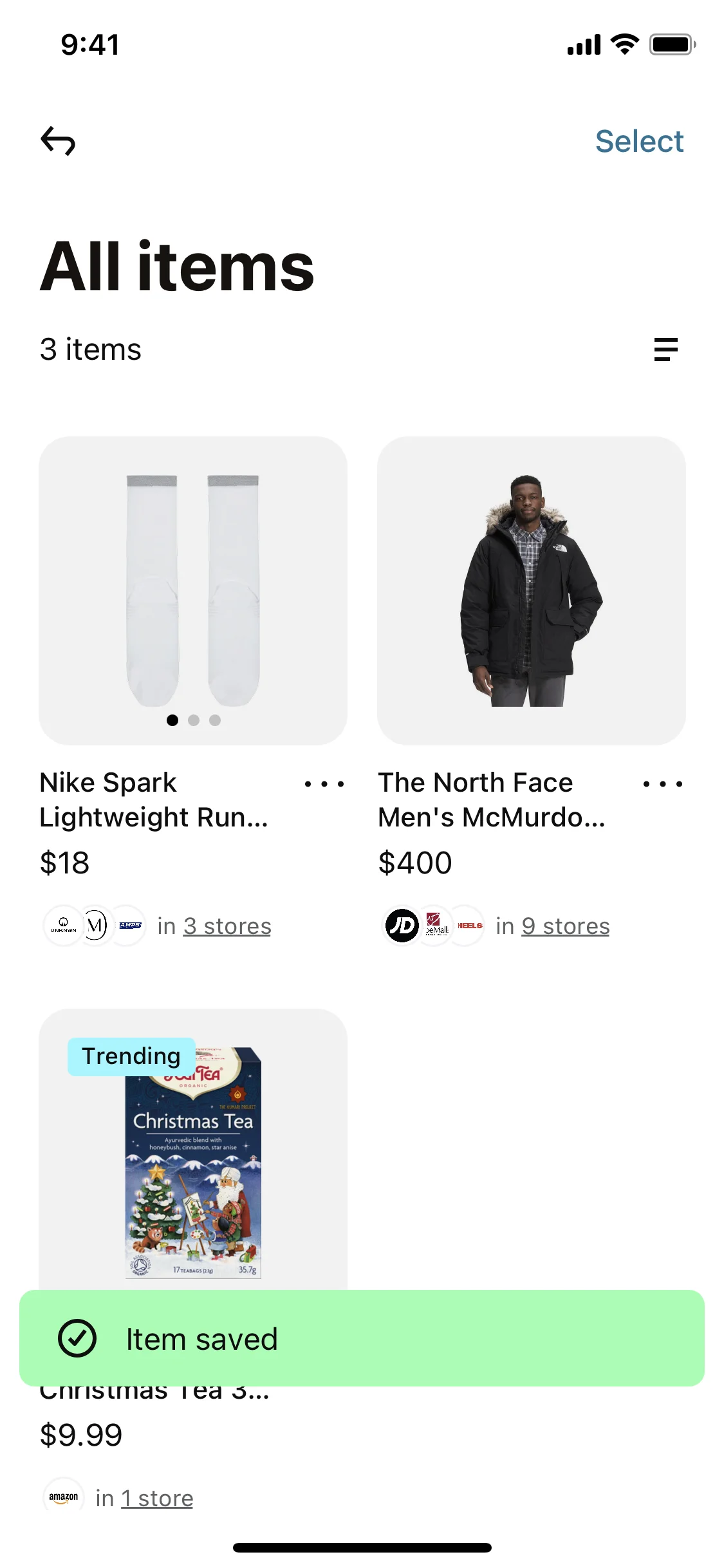Tap Select in the top right corner
Image resolution: width=724 pixels, height=1568 pixels.
(640, 141)
